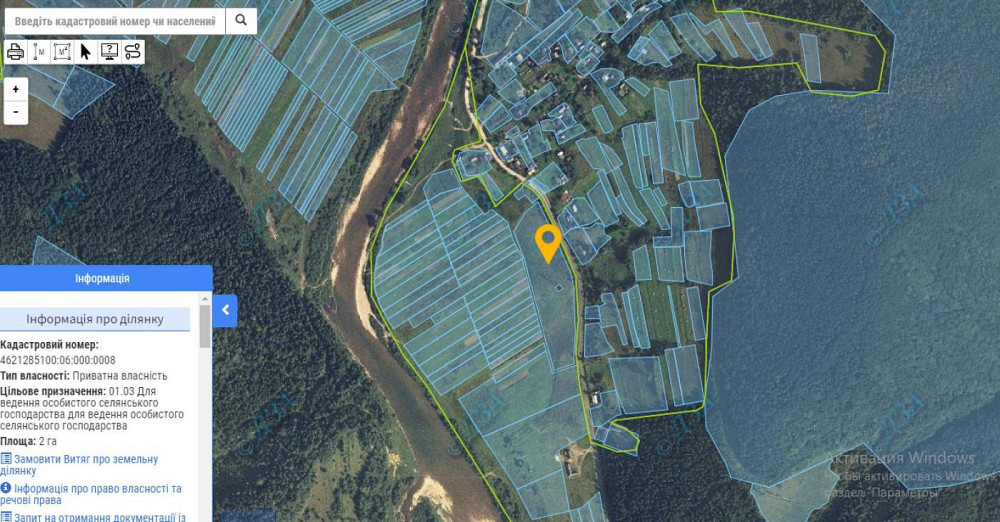This screenshot has height=522, width=1000.
Task: Zoom out the map with minus
Action: [16, 111]
